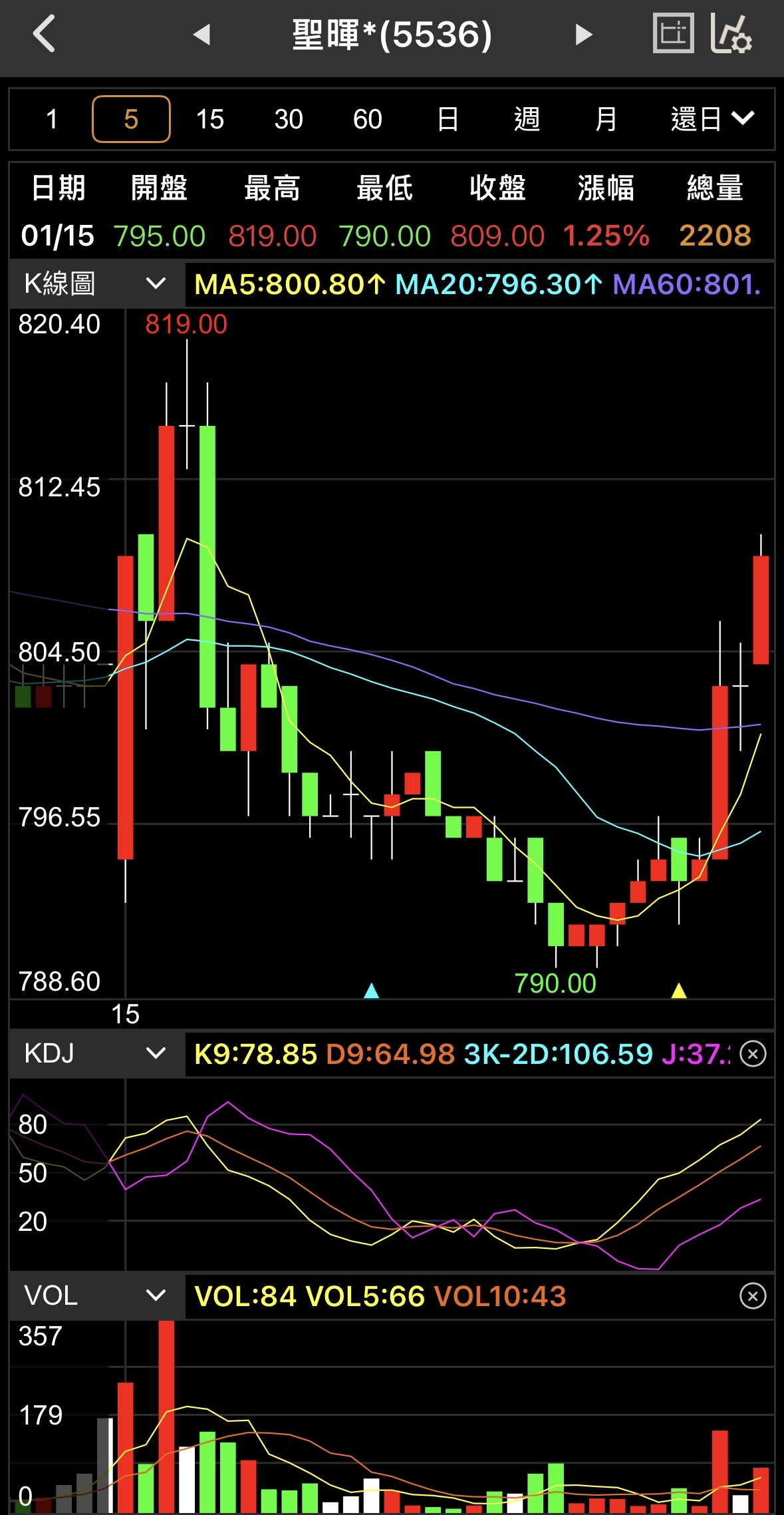This screenshot has height=1515, width=784.
Task: Select the 1-minute timeframe
Action: (52, 120)
